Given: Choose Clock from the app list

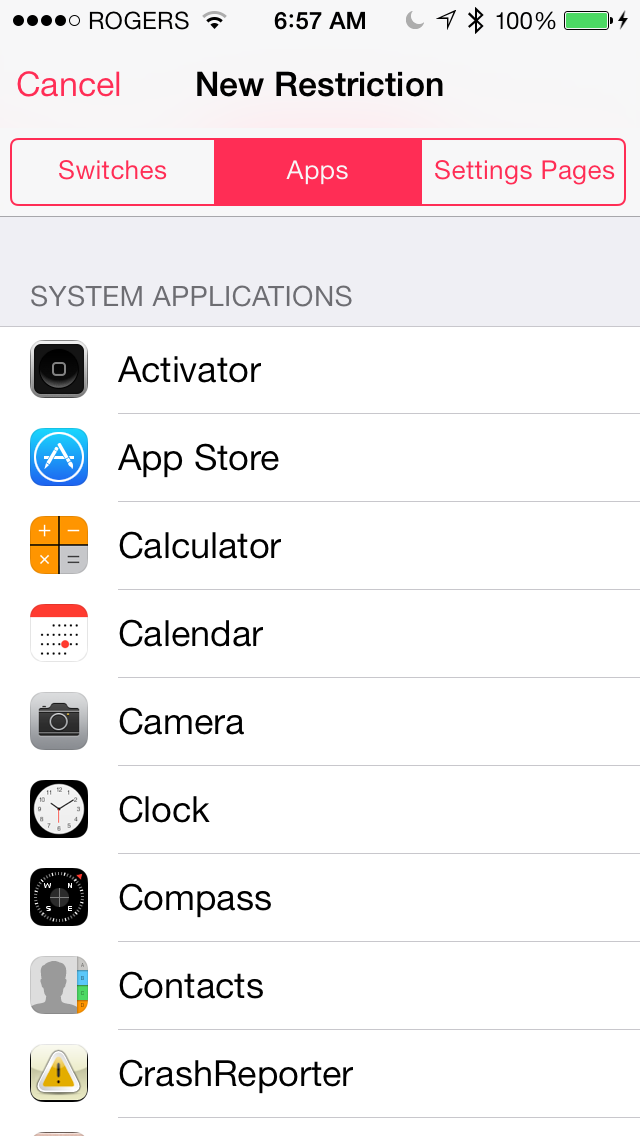Looking at the screenshot, I should coord(164,810).
